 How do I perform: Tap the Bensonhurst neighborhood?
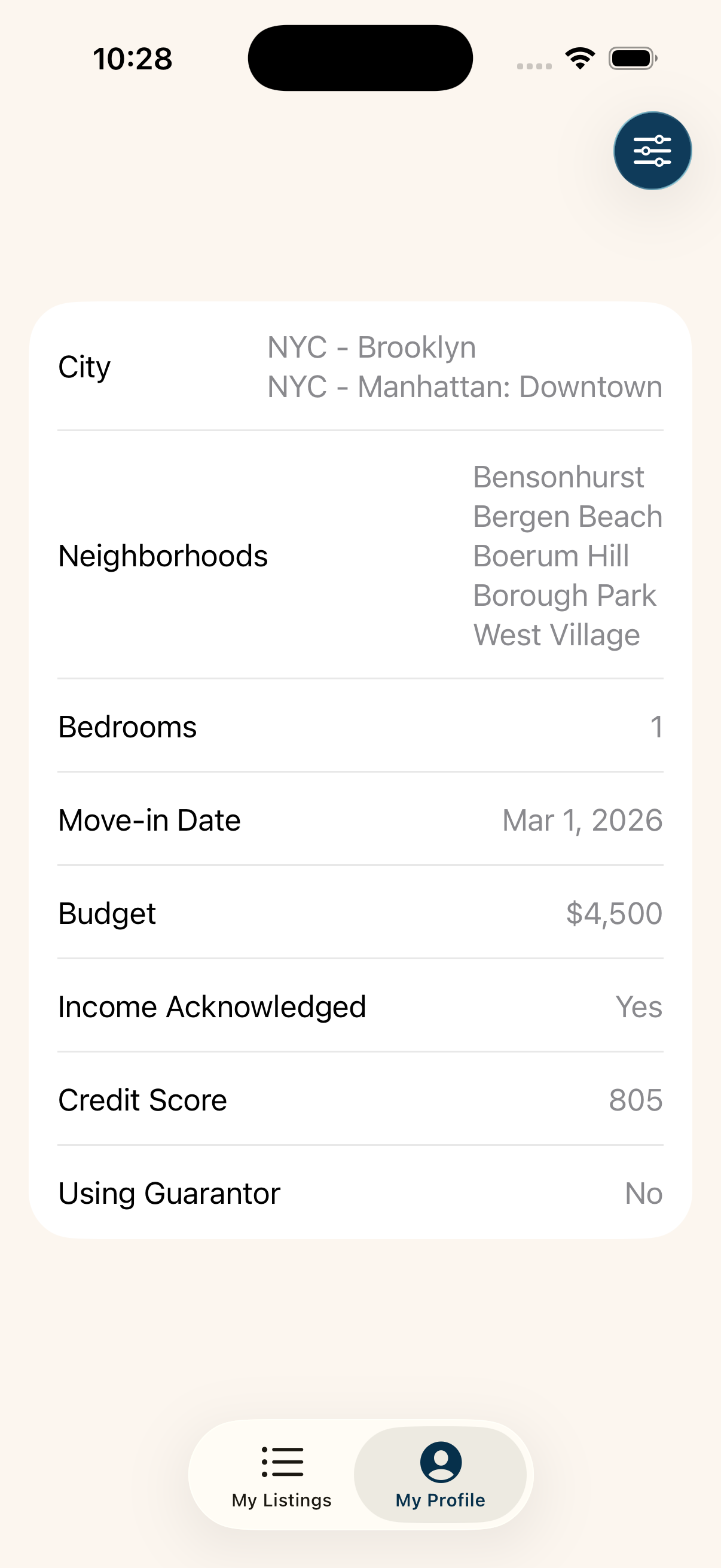coord(558,476)
